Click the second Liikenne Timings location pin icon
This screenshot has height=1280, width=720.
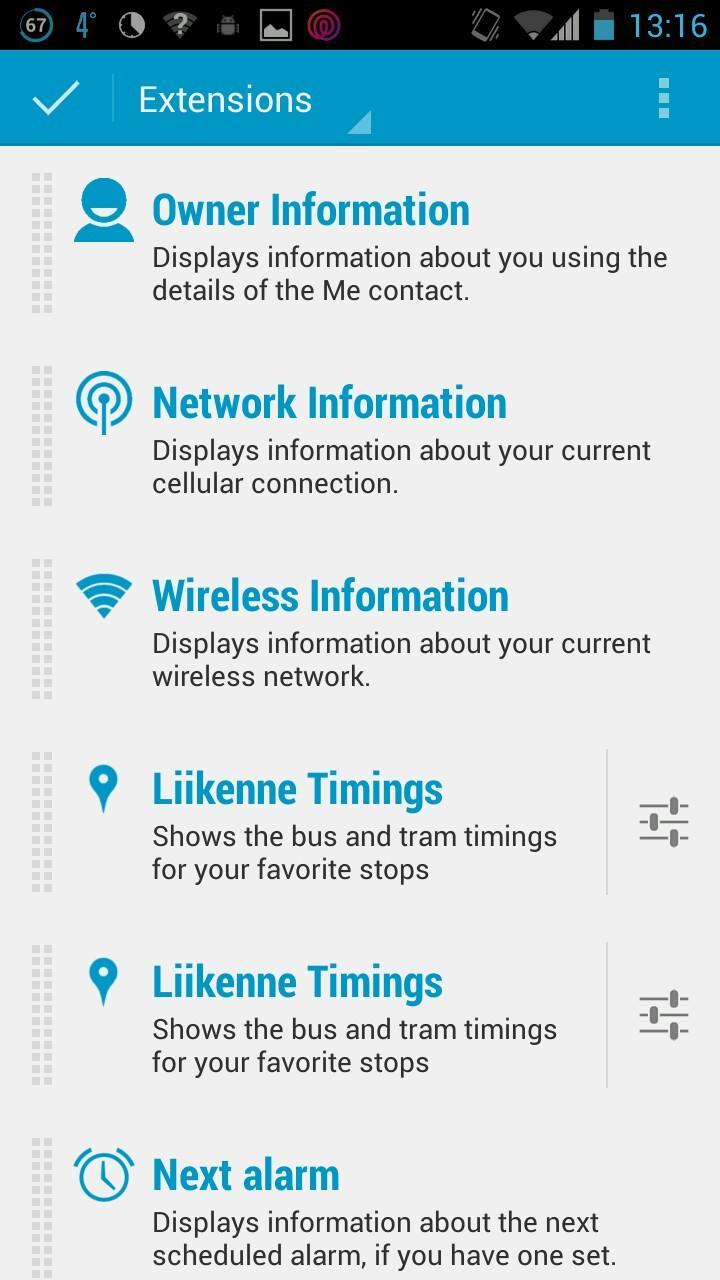pyautogui.click(x=103, y=981)
